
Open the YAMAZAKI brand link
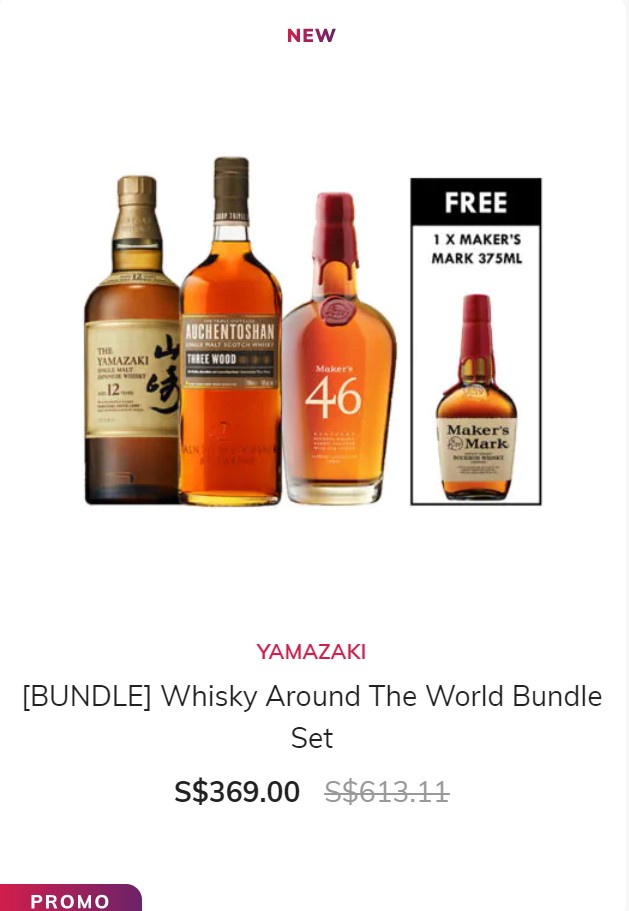tap(311, 652)
